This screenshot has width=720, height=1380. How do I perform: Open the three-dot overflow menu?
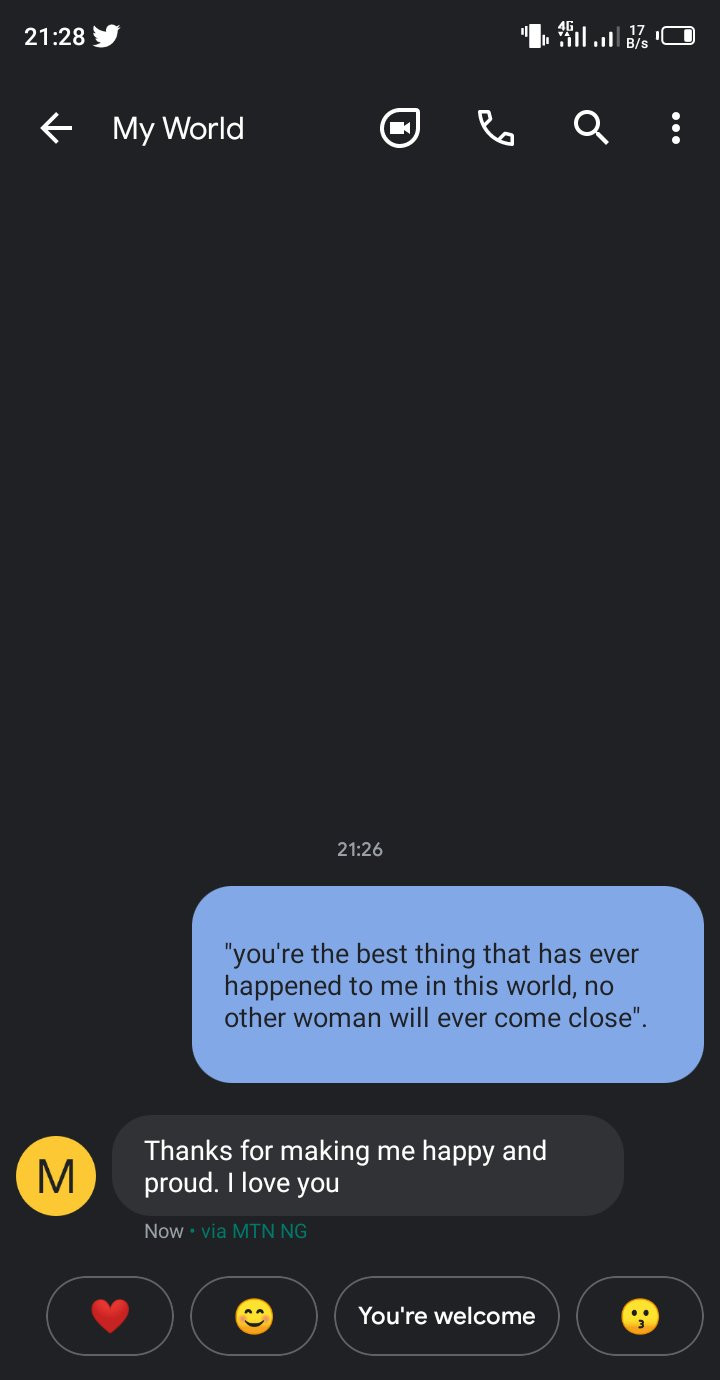coord(676,128)
